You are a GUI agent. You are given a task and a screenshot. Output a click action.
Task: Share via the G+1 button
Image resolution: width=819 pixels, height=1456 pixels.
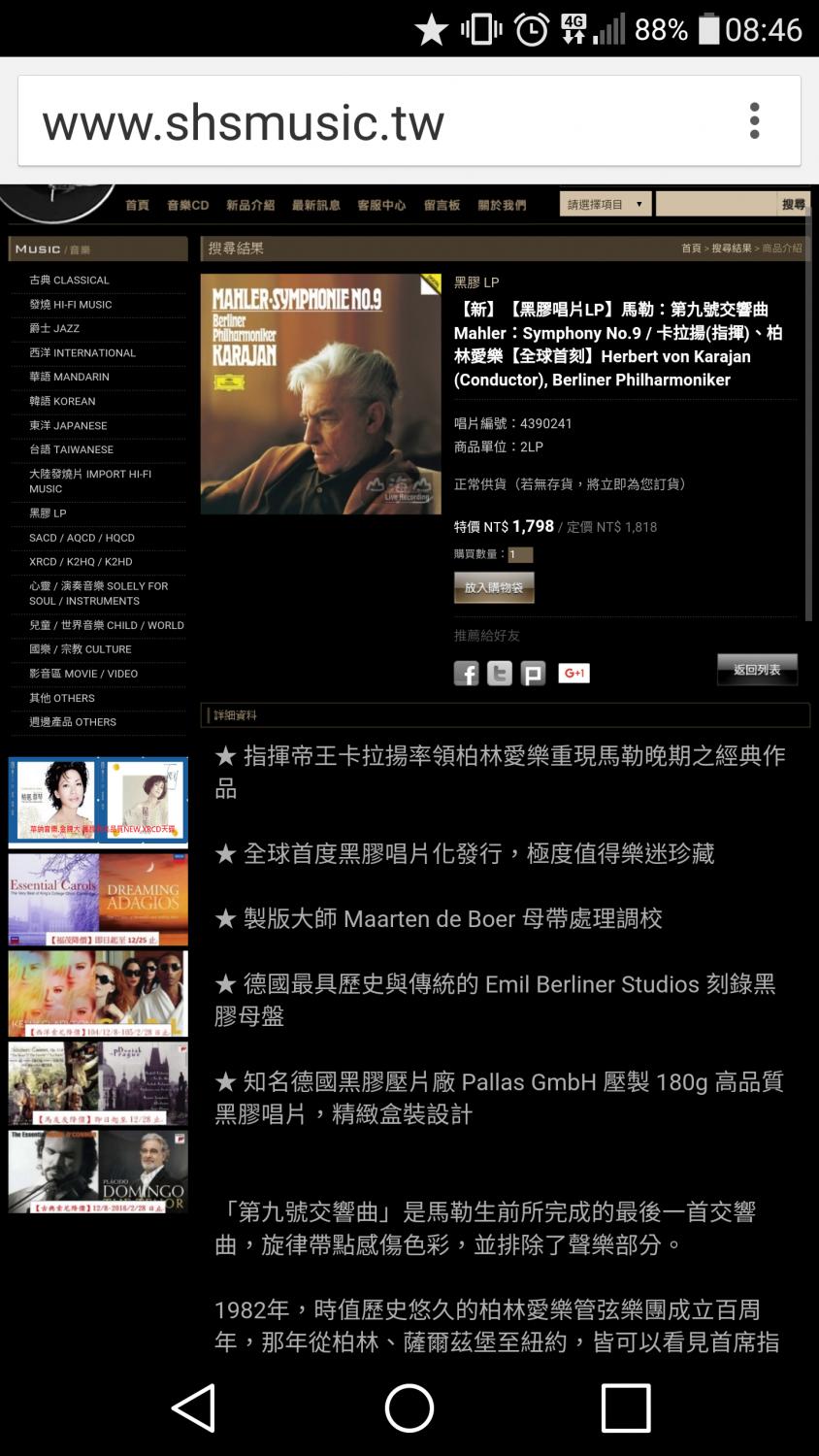pyautogui.click(x=573, y=673)
